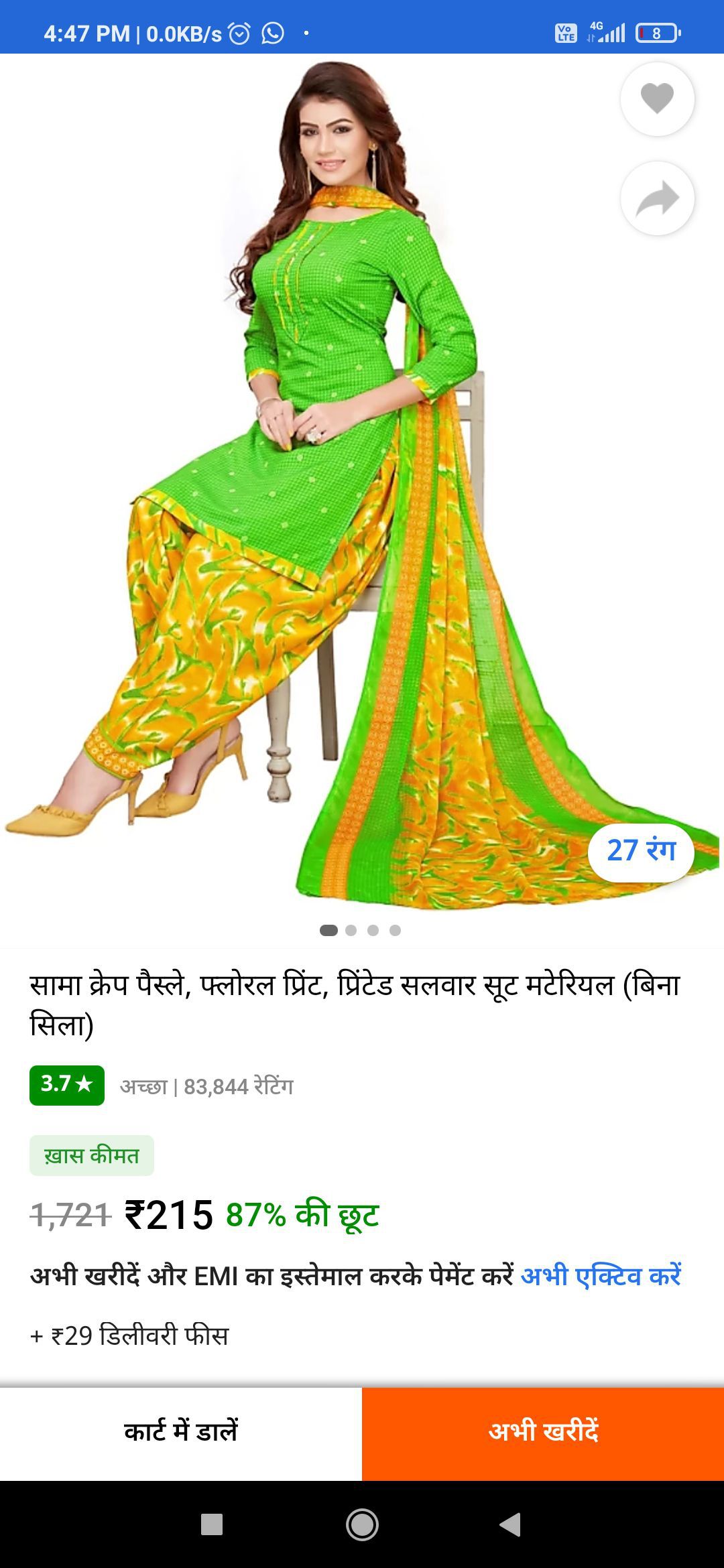Go back with the system back button
The height and width of the screenshot is (1568, 724).
[511, 1524]
